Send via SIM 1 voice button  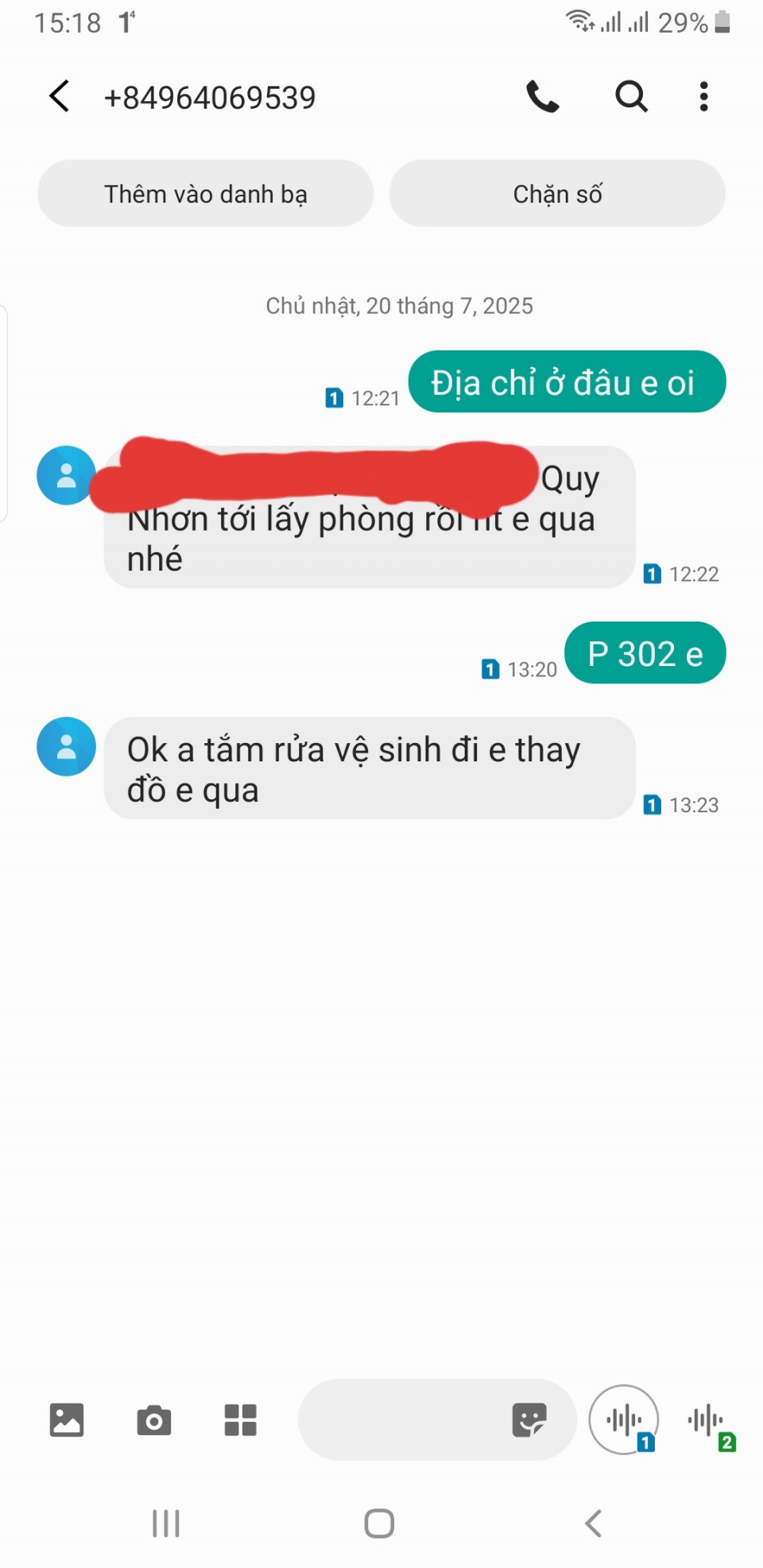[624, 1420]
